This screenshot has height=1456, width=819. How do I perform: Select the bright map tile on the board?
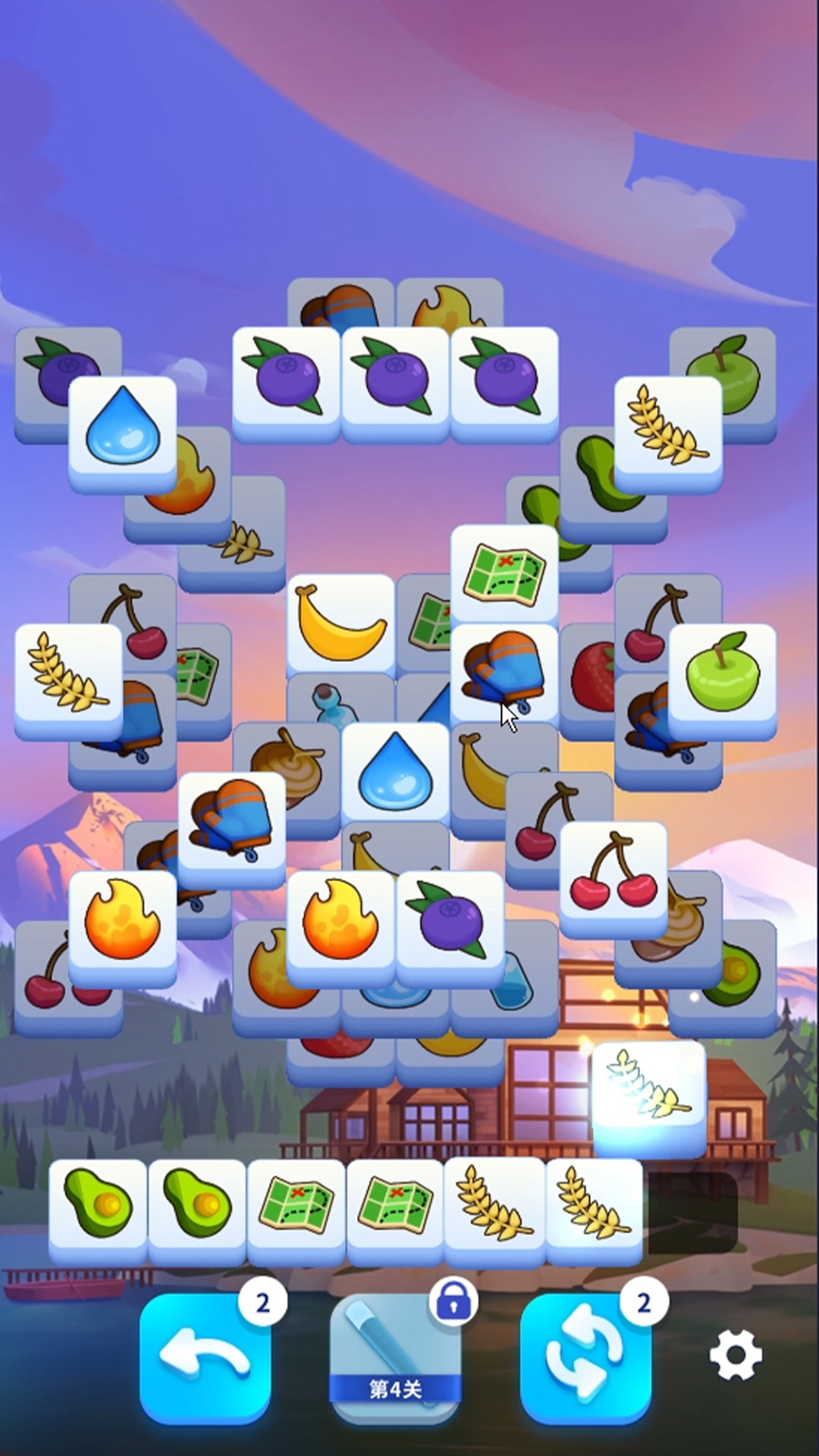tap(504, 575)
